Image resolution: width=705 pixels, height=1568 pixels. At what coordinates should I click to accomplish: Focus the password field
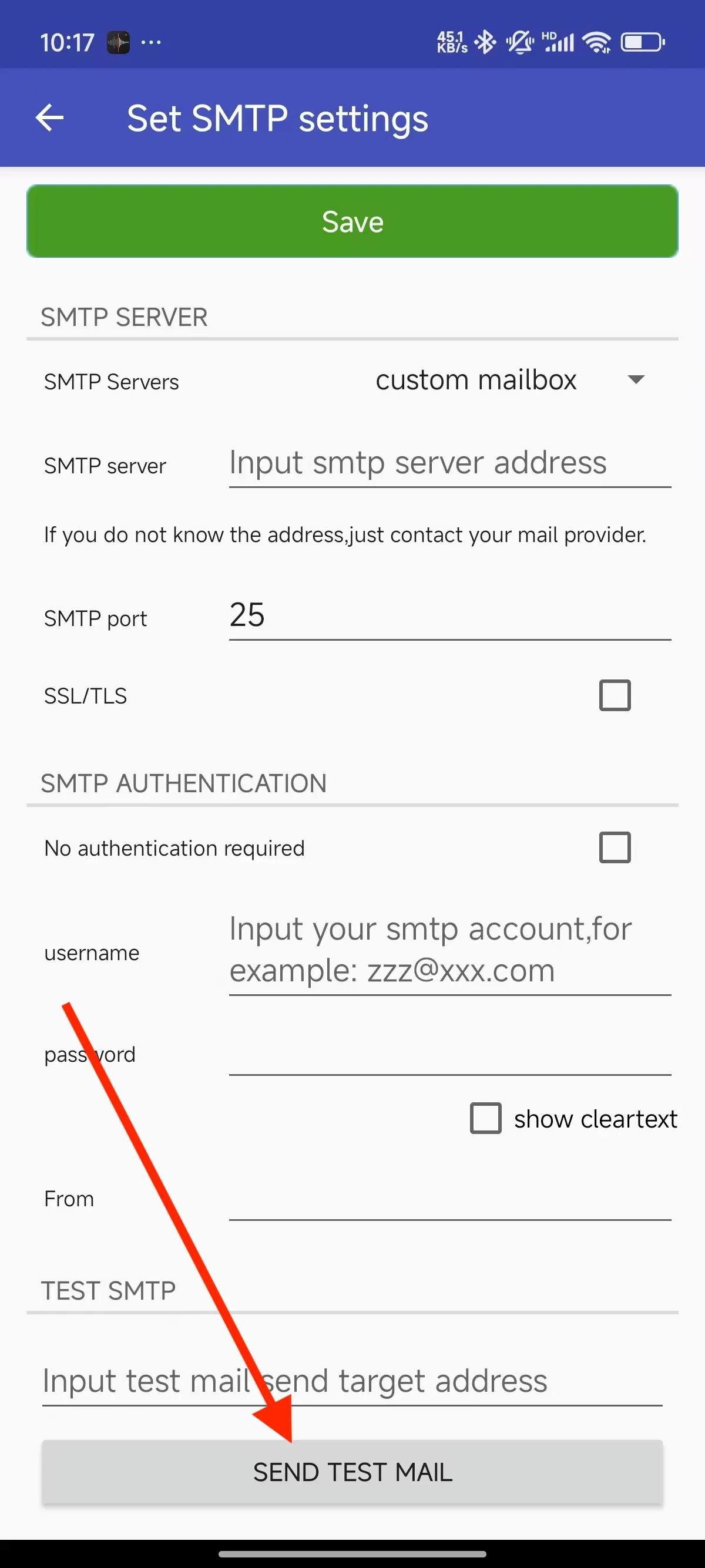coord(450,1052)
